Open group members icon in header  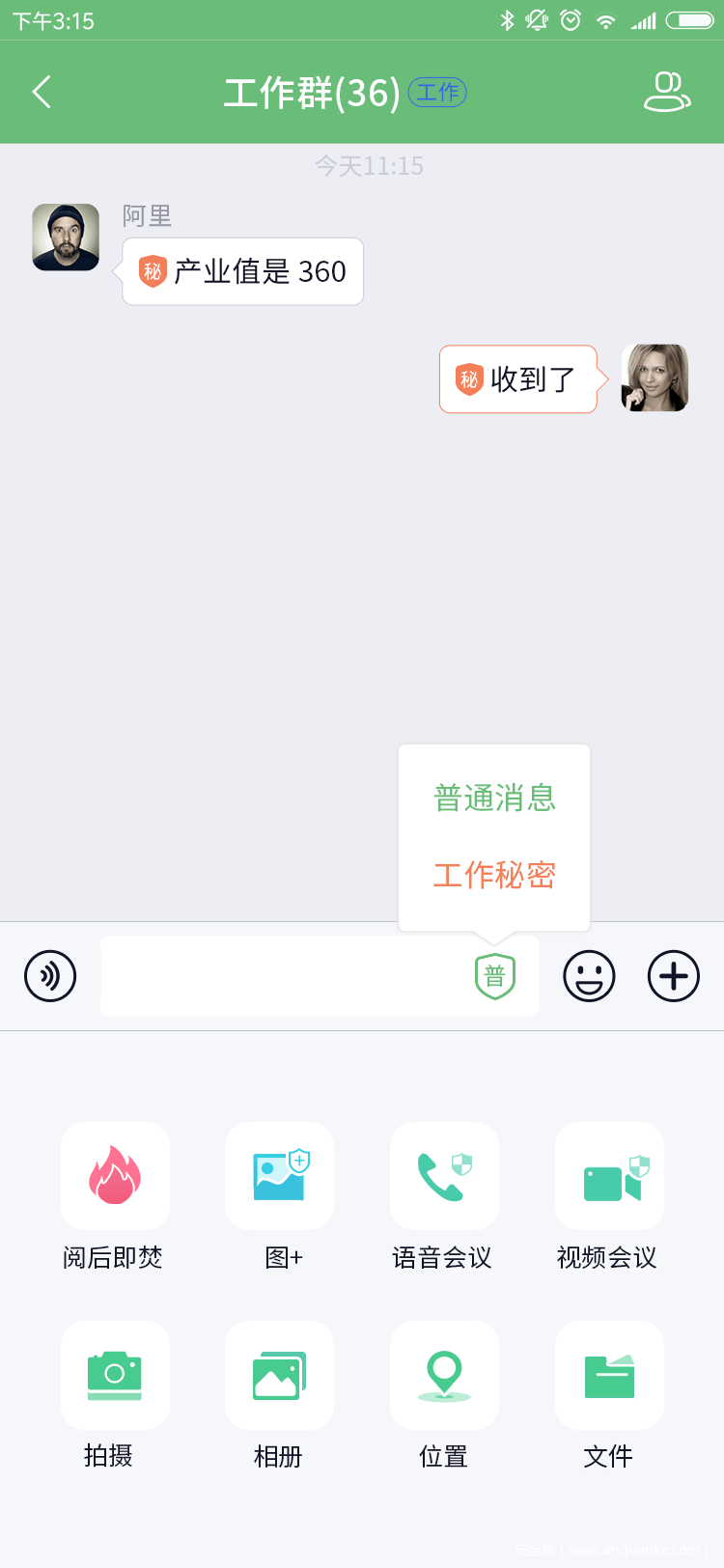pos(667,93)
